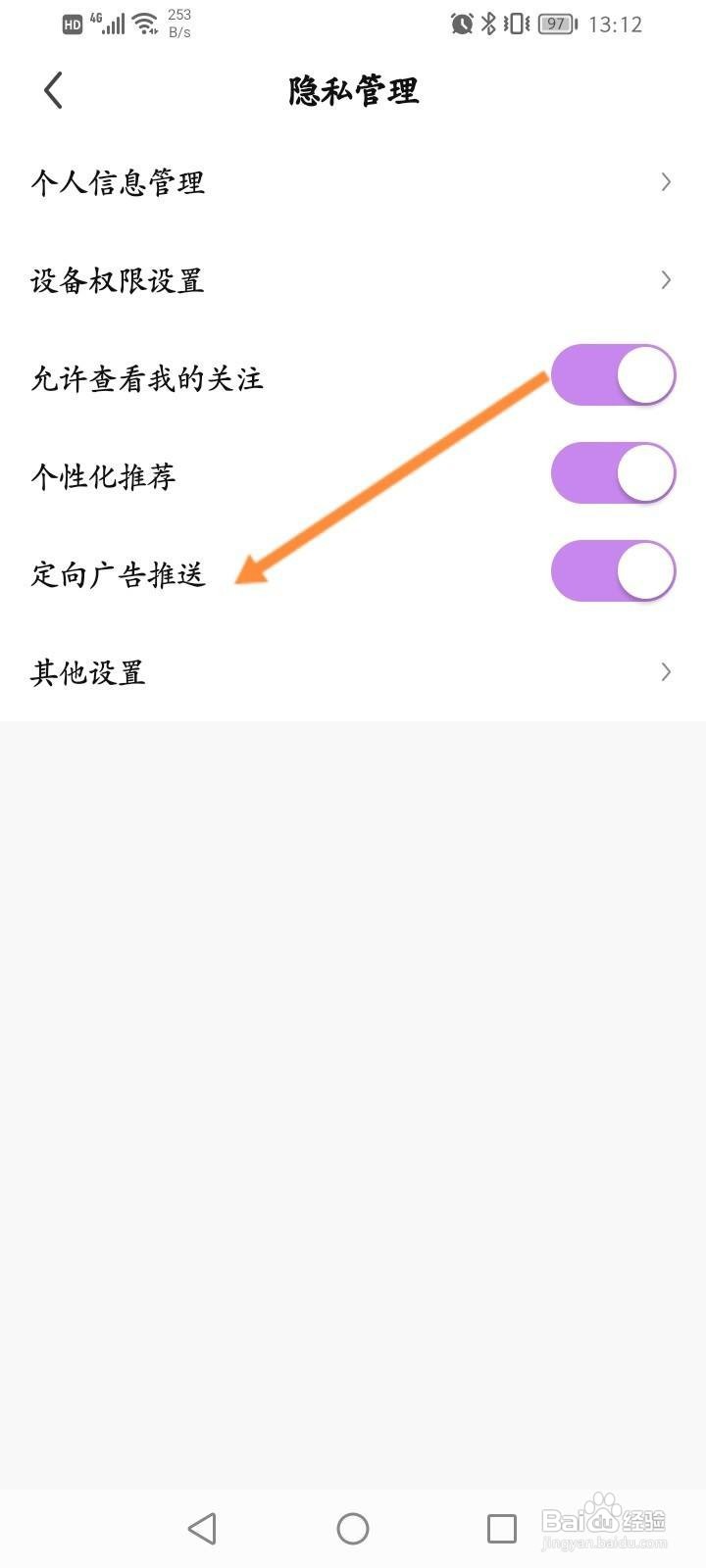Open 个人信息管理 settings
Viewport: 706px width, 1568px height.
tap(353, 182)
